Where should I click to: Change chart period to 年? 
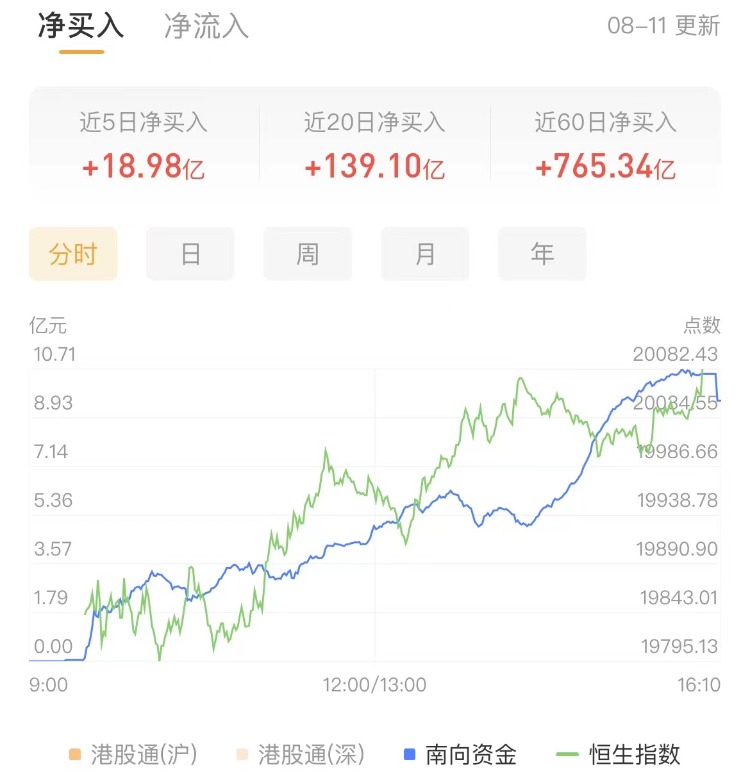[x=542, y=254]
